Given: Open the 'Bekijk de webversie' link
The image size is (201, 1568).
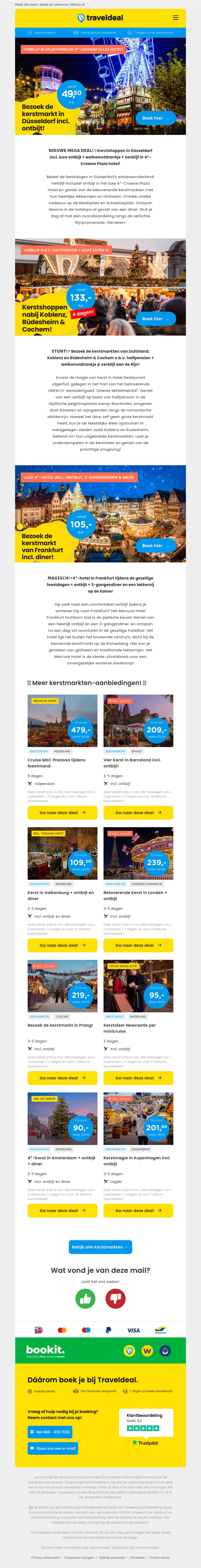Looking at the screenshot, I should pyautogui.click(x=54, y=4).
